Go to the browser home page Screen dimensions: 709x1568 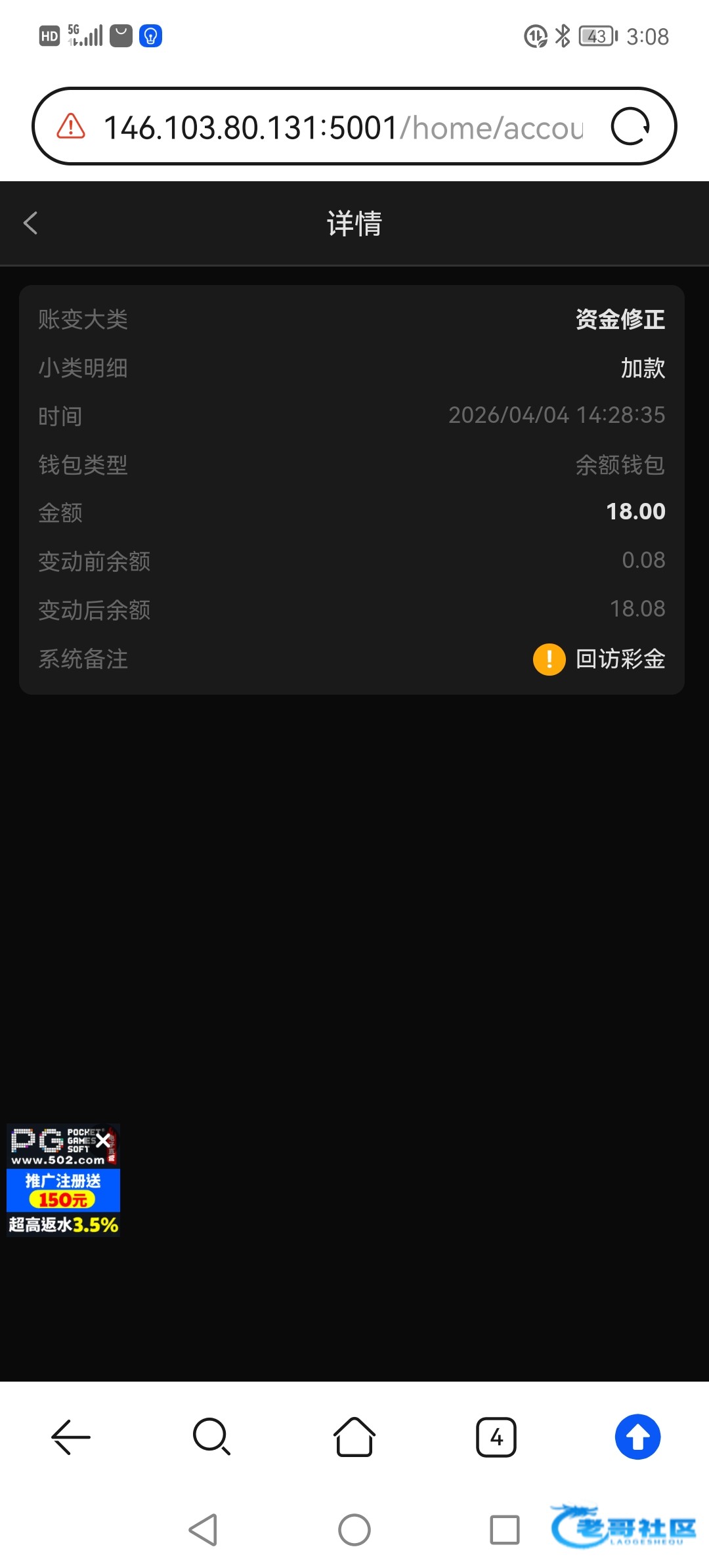pyautogui.click(x=354, y=1437)
